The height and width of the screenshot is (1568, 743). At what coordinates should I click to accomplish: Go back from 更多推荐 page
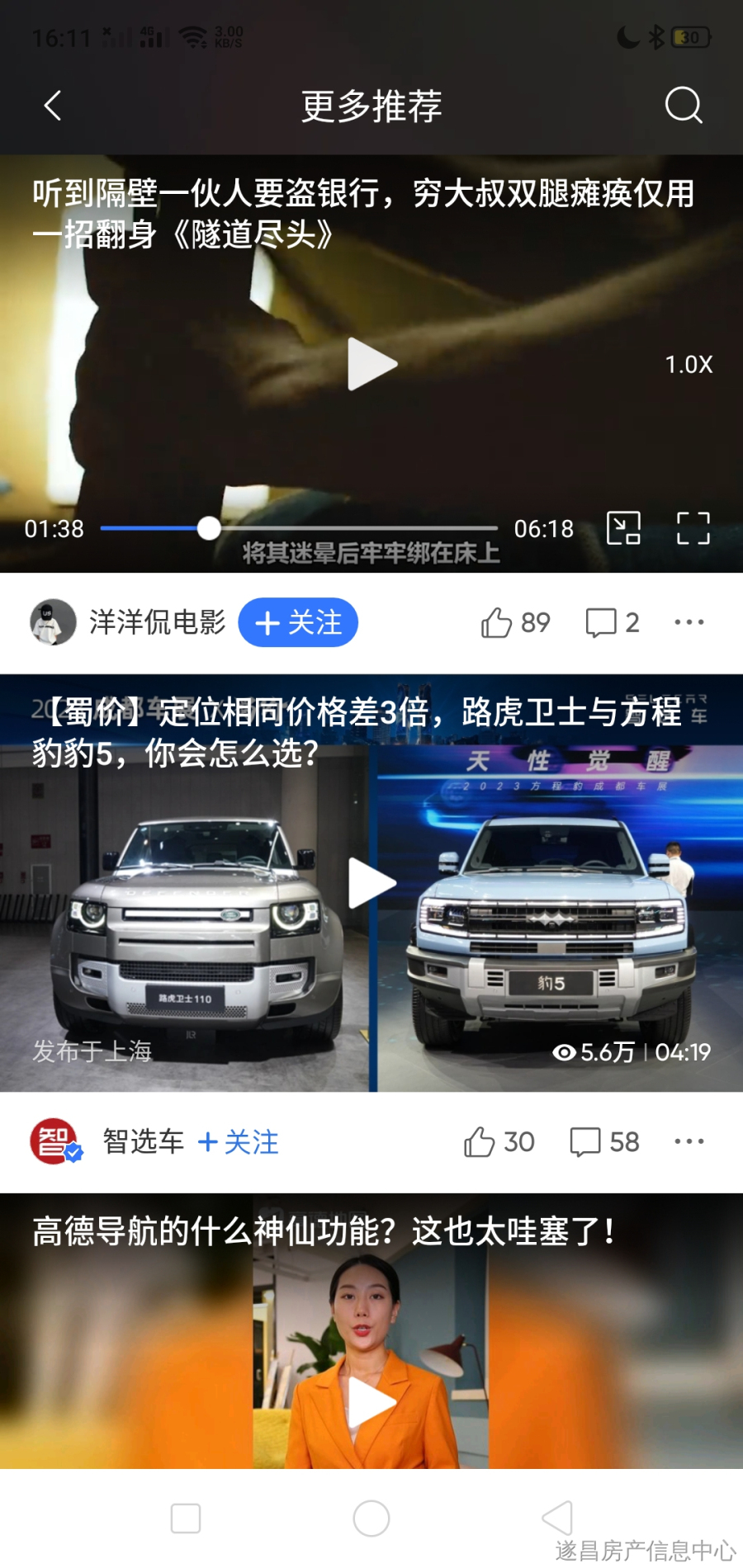(53, 106)
